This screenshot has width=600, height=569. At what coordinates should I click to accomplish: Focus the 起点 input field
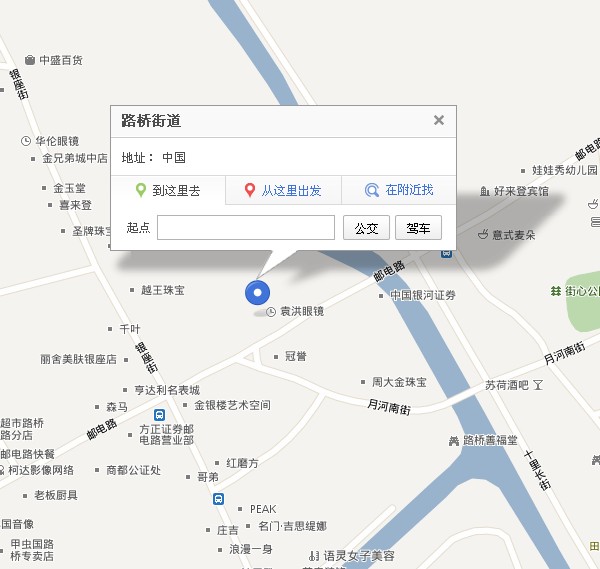[246, 228]
